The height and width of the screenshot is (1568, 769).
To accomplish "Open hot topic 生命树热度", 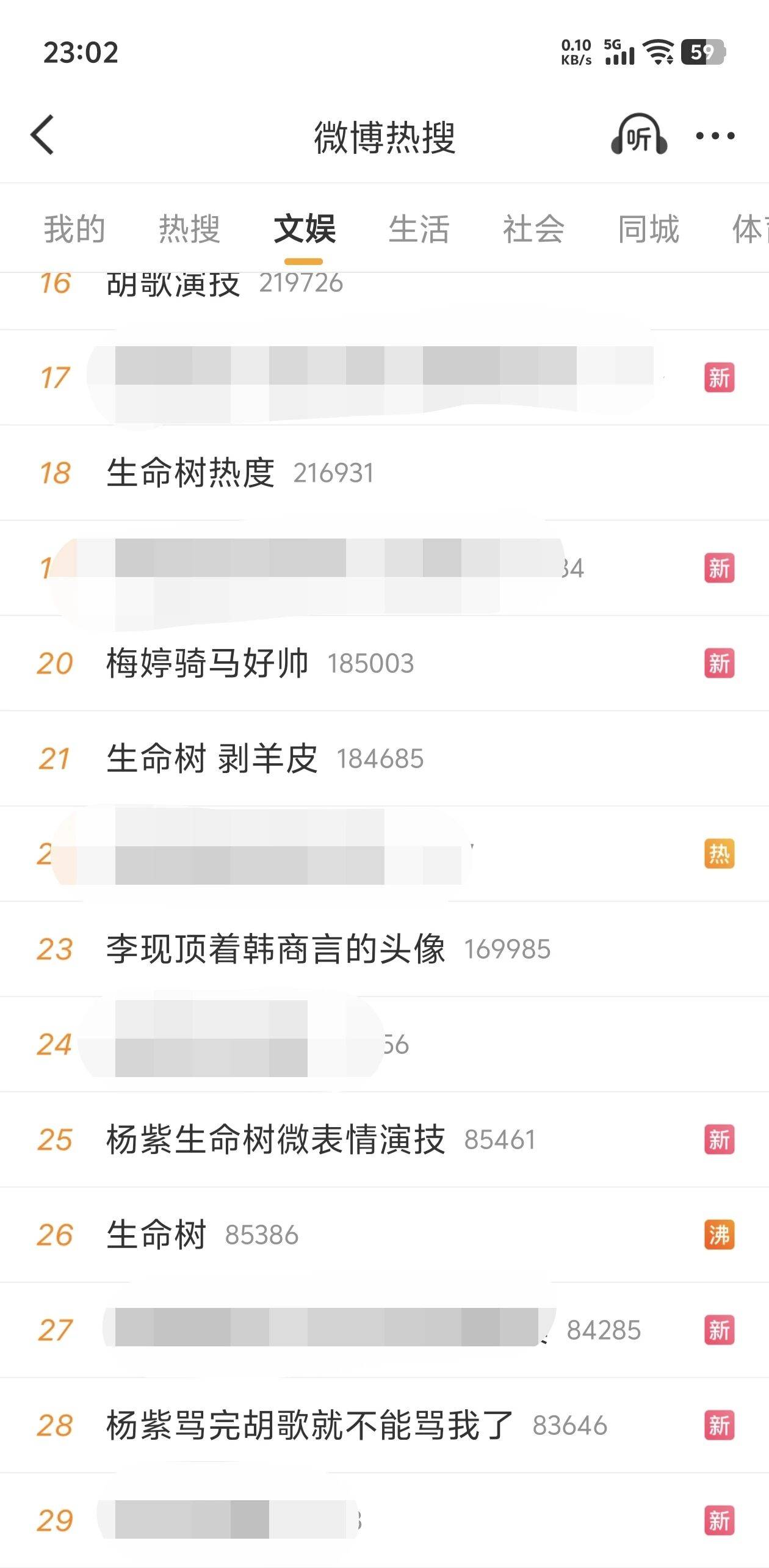I will point(190,473).
